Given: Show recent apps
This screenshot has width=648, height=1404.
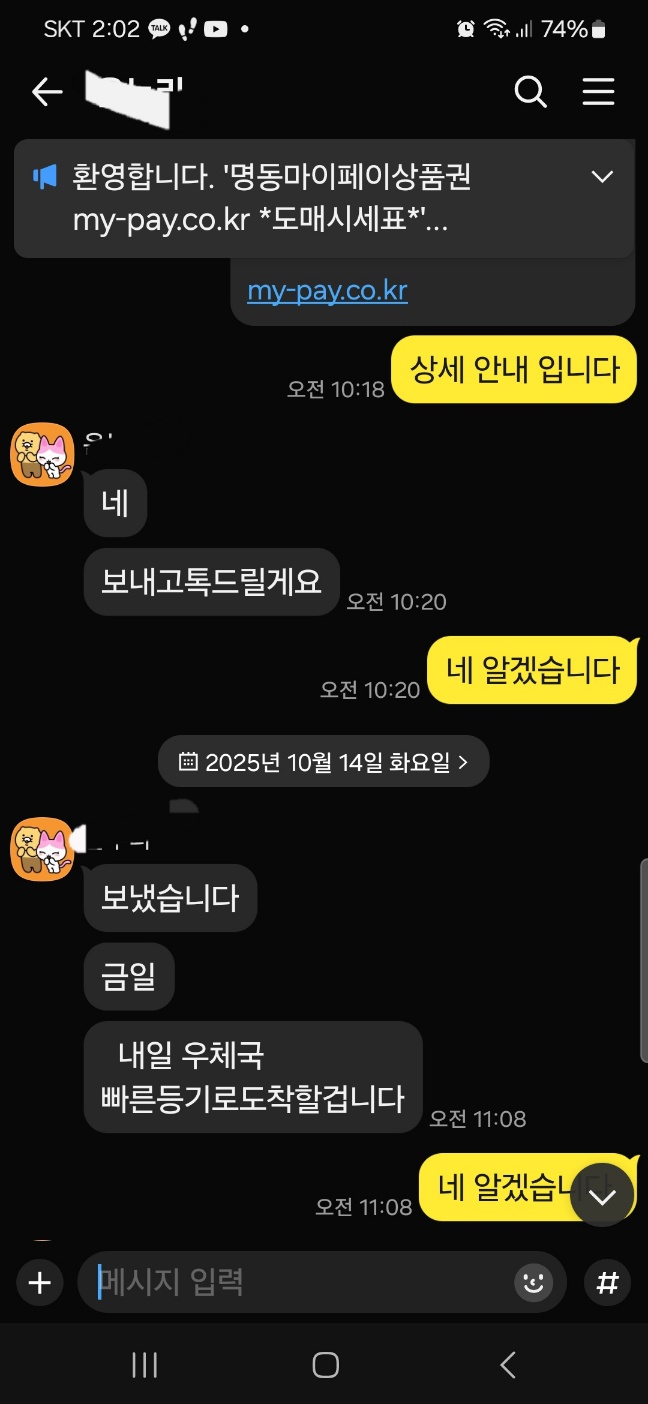Looking at the screenshot, I should pyautogui.click(x=145, y=1365).
